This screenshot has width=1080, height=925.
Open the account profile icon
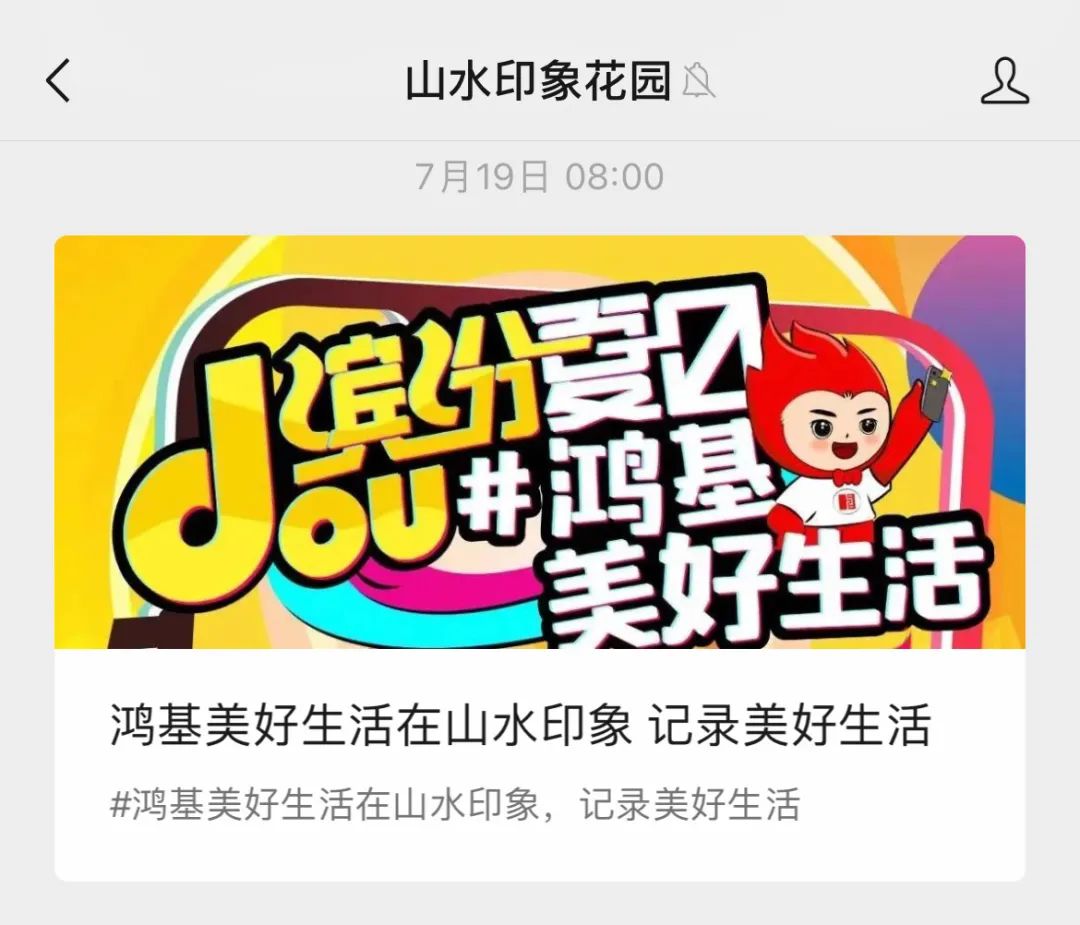pyautogui.click(x=1004, y=80)
